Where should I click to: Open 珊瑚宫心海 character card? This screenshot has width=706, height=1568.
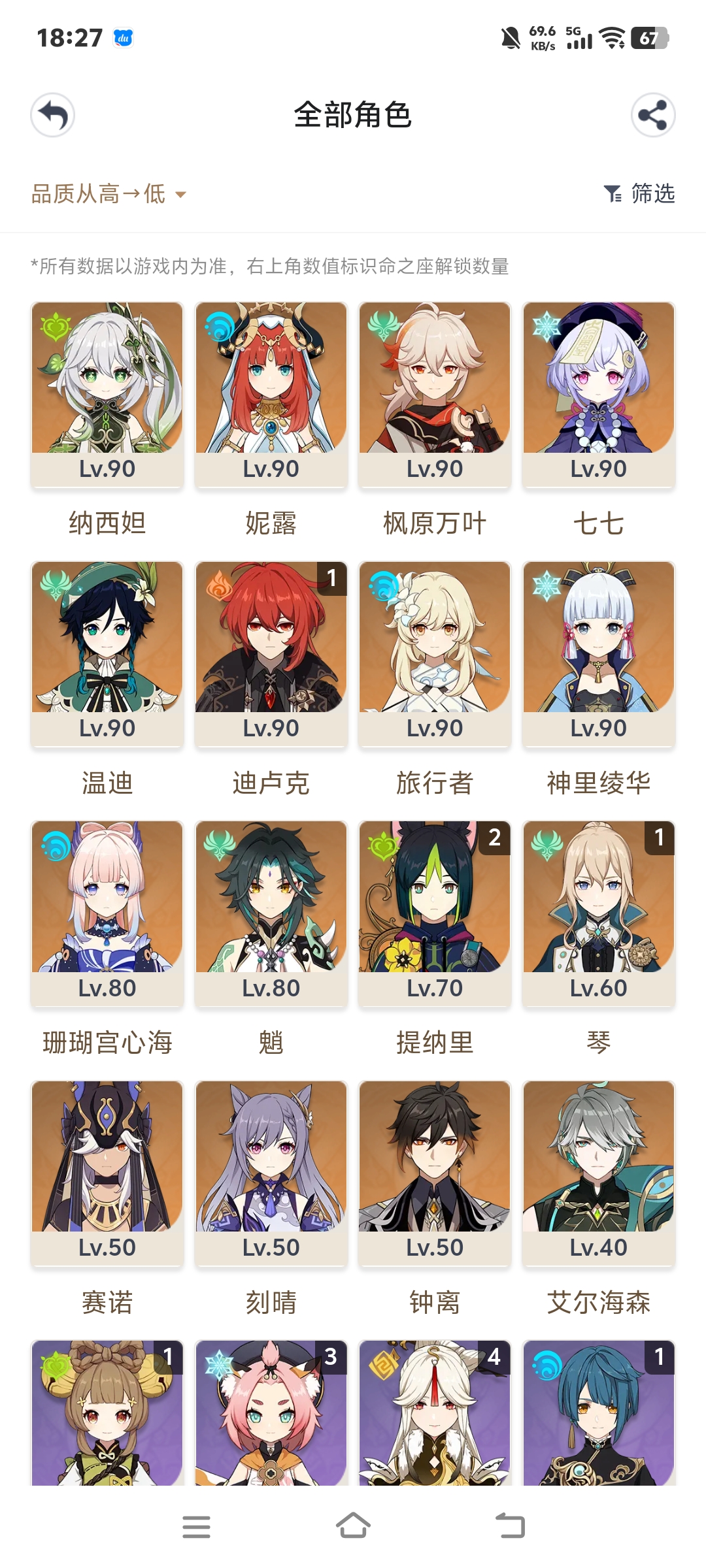point(107,913)
